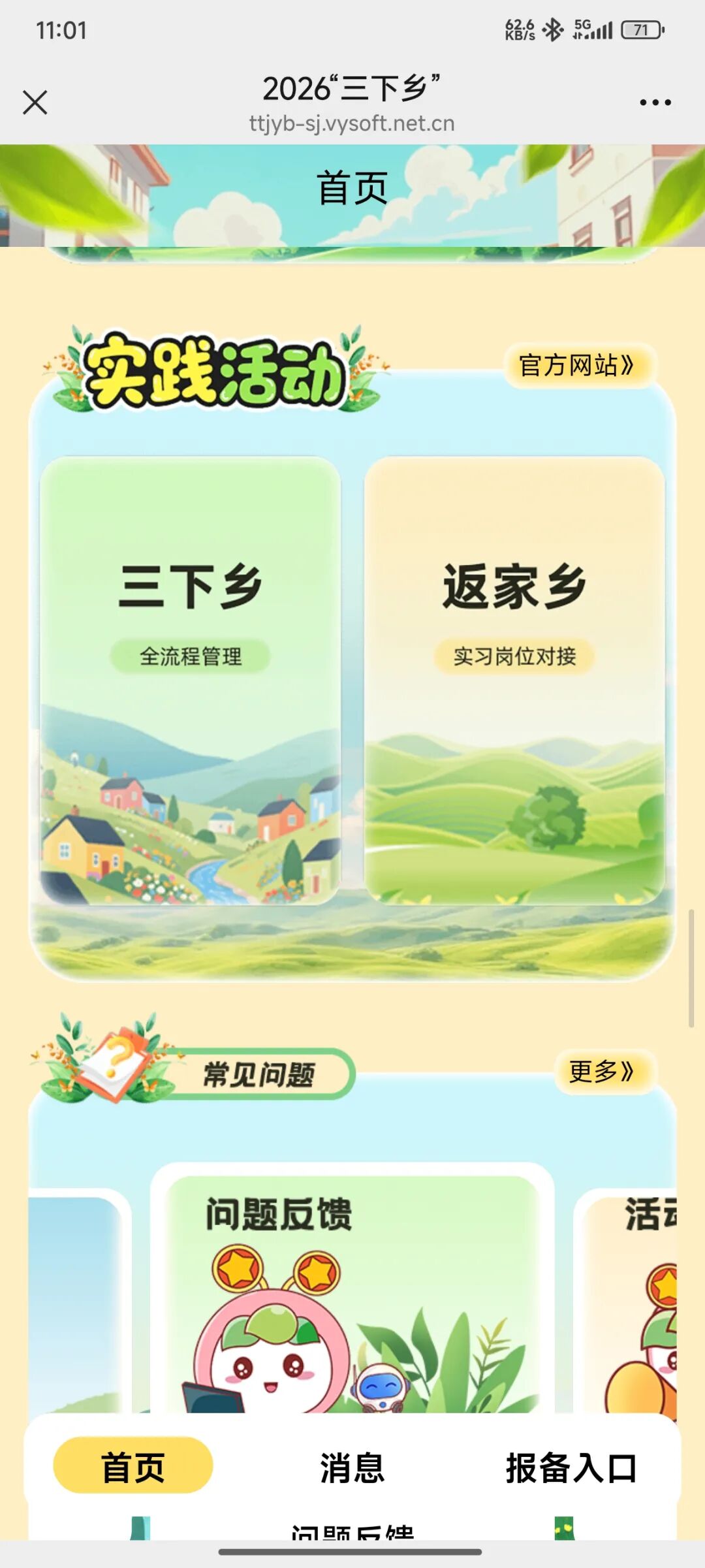The width and height of the screenshot is (705, 1568).
Task: Switch to the 消息 tab
Action: (x=352, y=1467)
